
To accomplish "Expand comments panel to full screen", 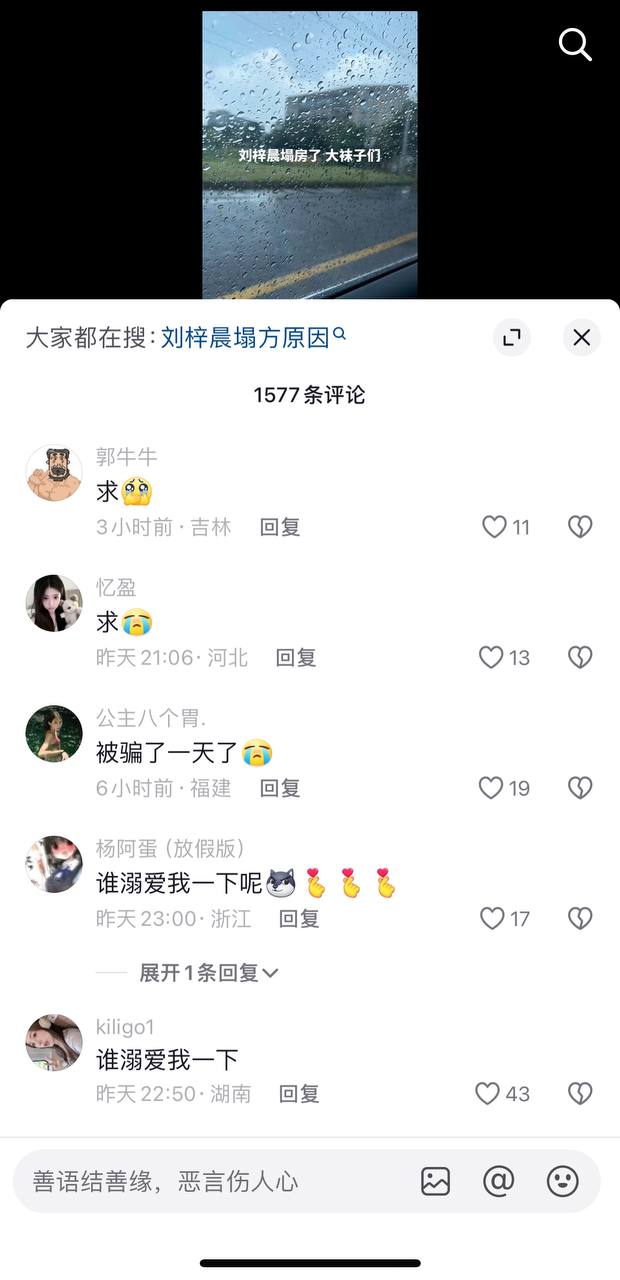I will click(x=512, y=338).
